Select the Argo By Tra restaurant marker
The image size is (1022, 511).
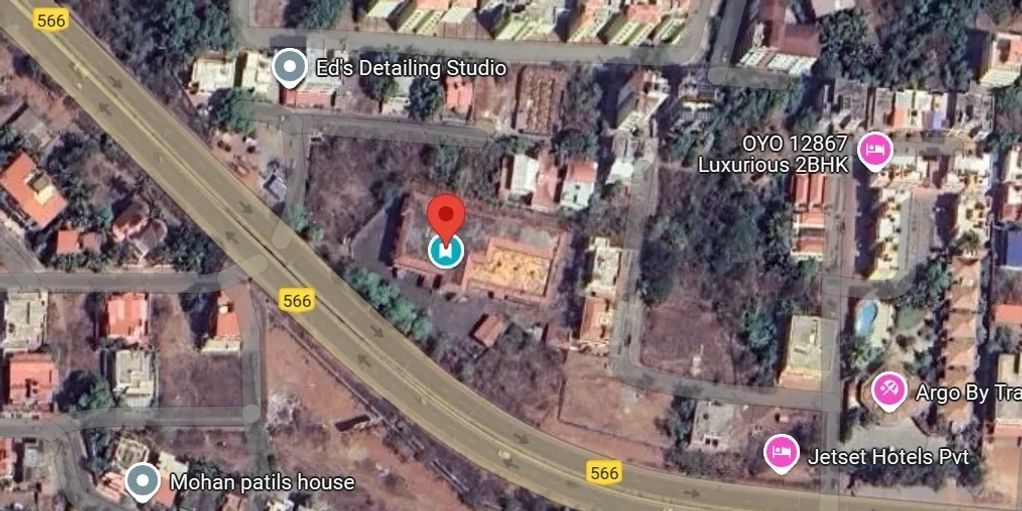889,391
